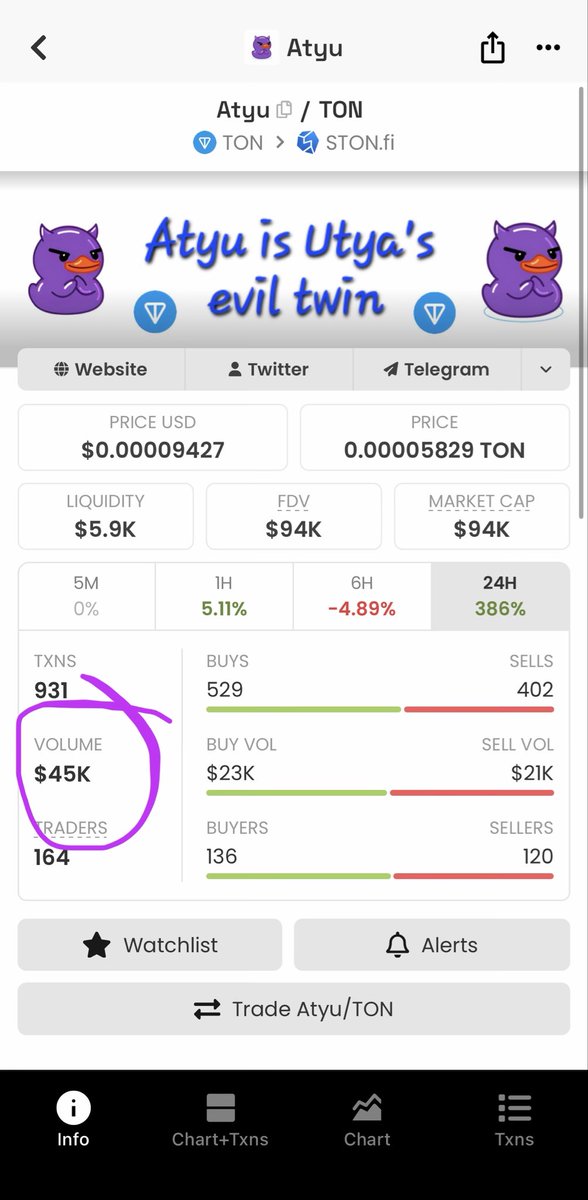The width and height of the screenshot is (588, 1200).
Task: Open the Telegram link
Action: 437,369
